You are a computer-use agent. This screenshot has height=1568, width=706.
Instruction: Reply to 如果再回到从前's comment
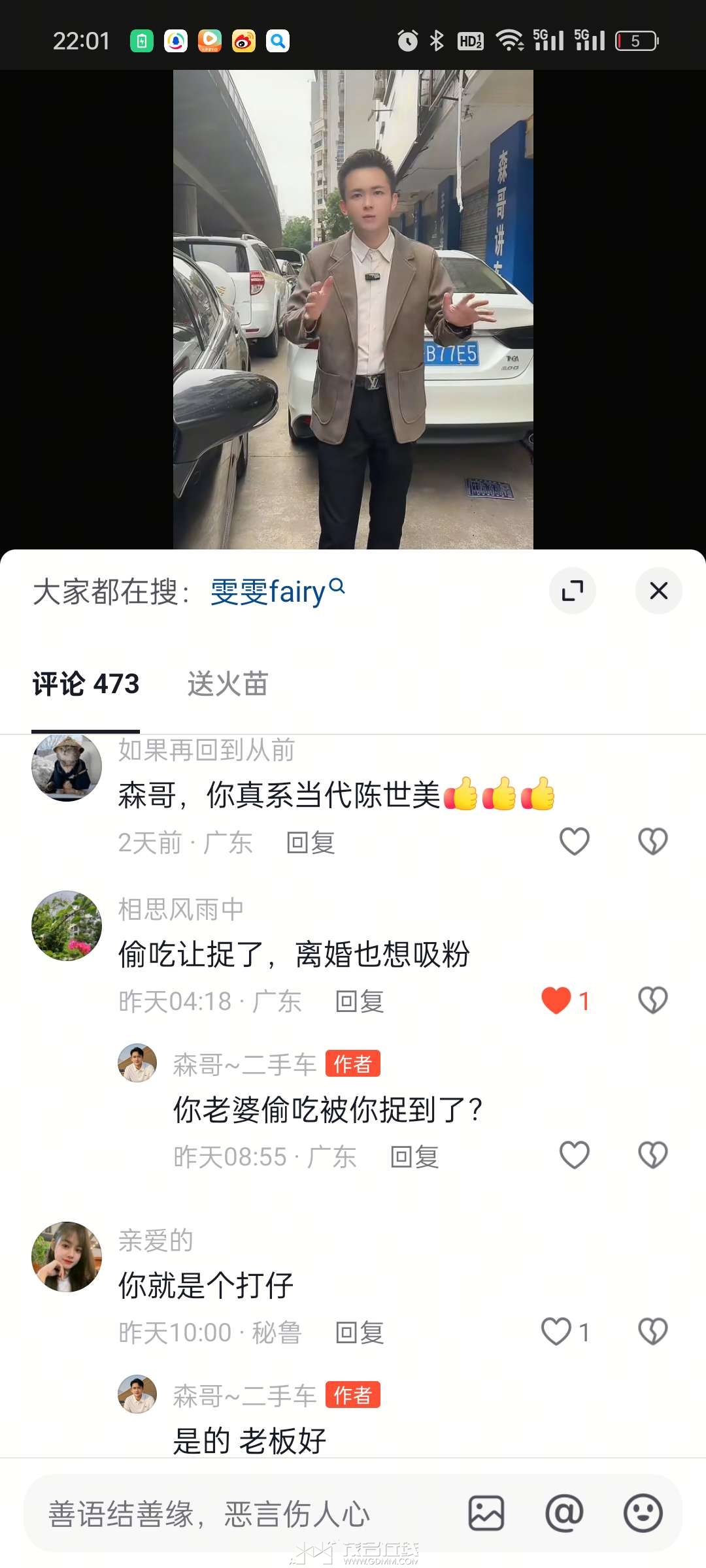pyautogui.click(x=311, y=843)
